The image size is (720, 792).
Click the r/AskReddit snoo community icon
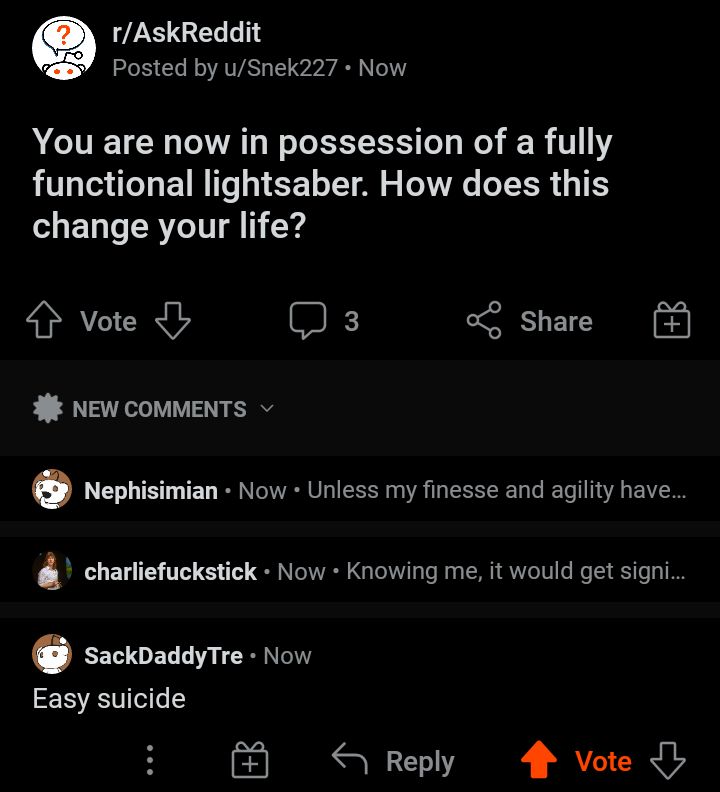(62, 48)
